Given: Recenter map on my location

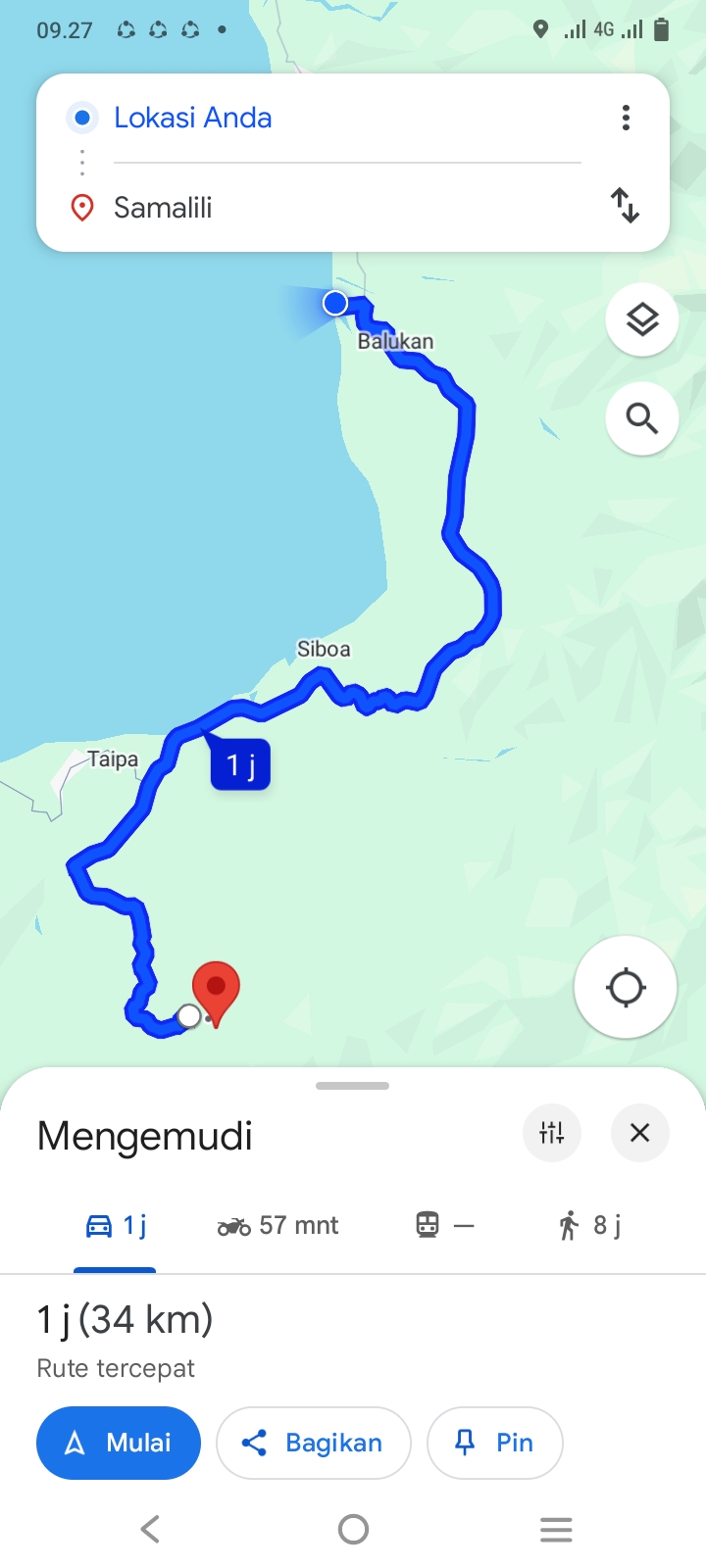Looking at the screenshot, I should [x=626, y=987].
